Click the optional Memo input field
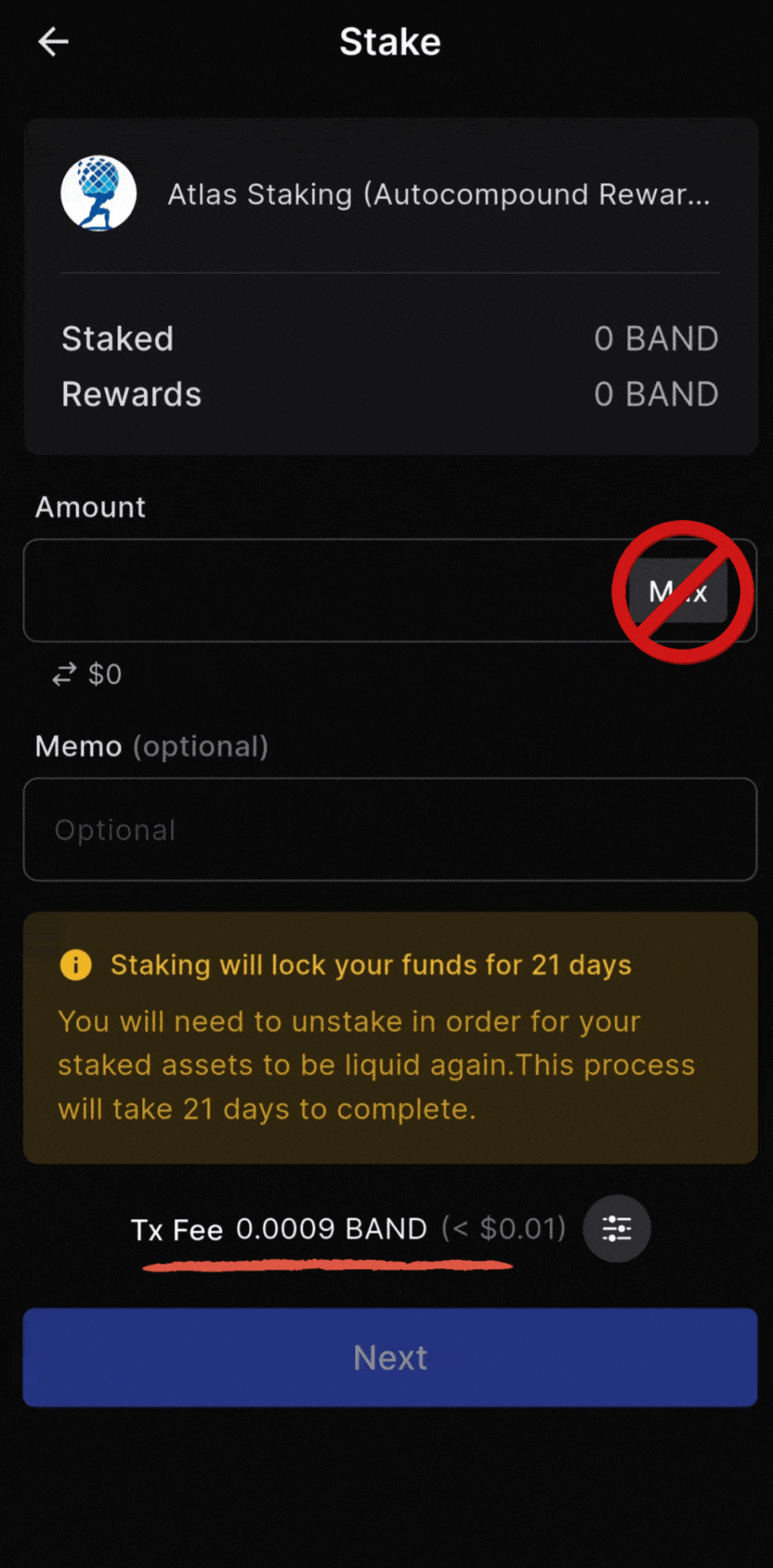Viewport: 773px width, 1568px height. pos(390,829)
